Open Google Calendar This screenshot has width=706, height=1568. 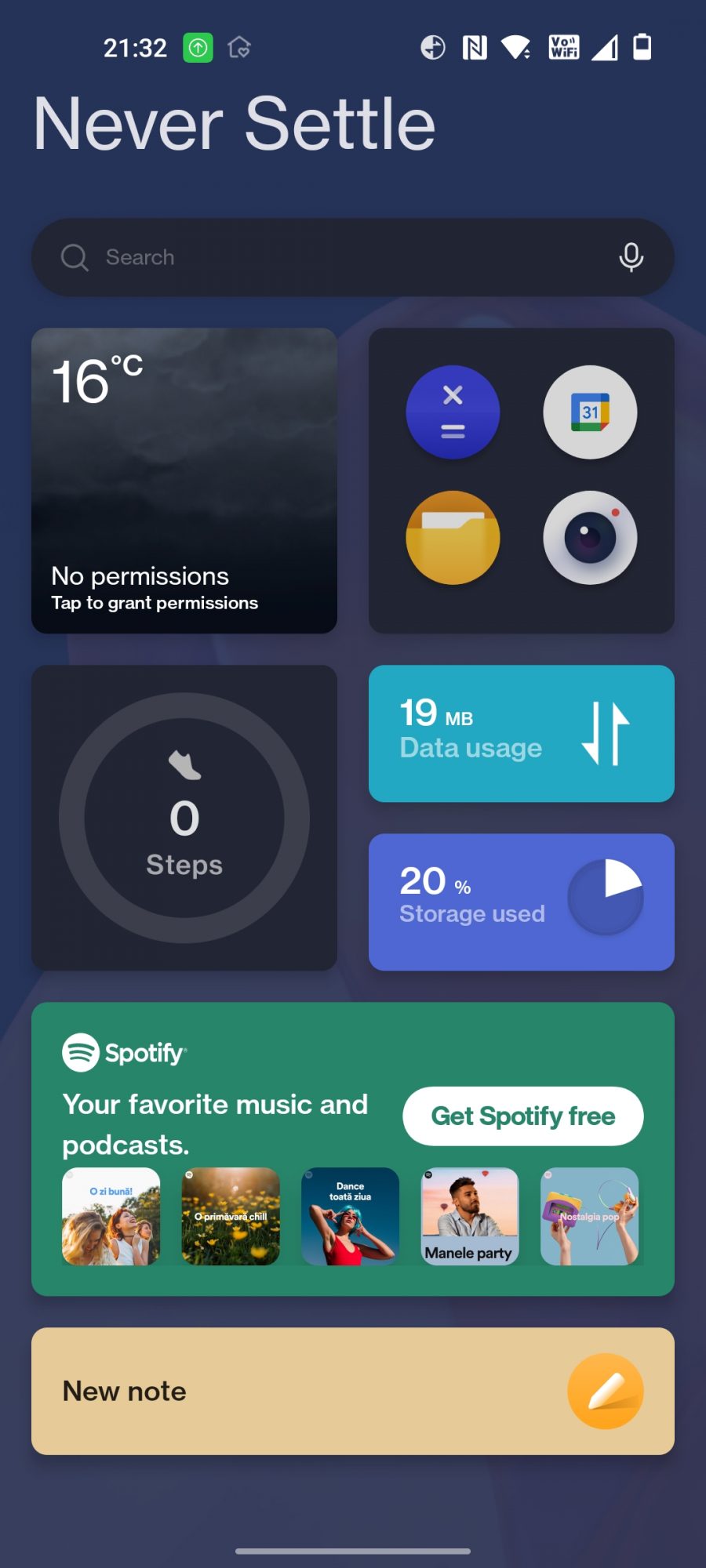590,412
